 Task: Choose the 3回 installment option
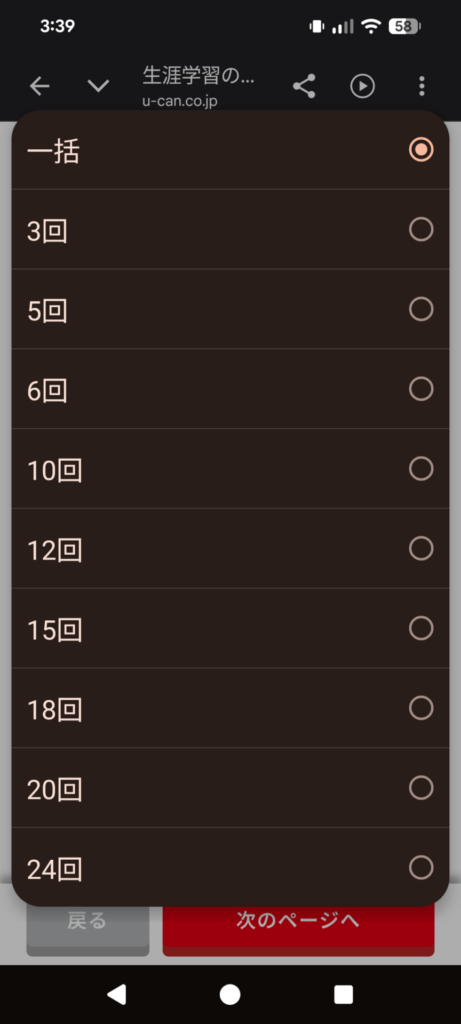(230, 229)
